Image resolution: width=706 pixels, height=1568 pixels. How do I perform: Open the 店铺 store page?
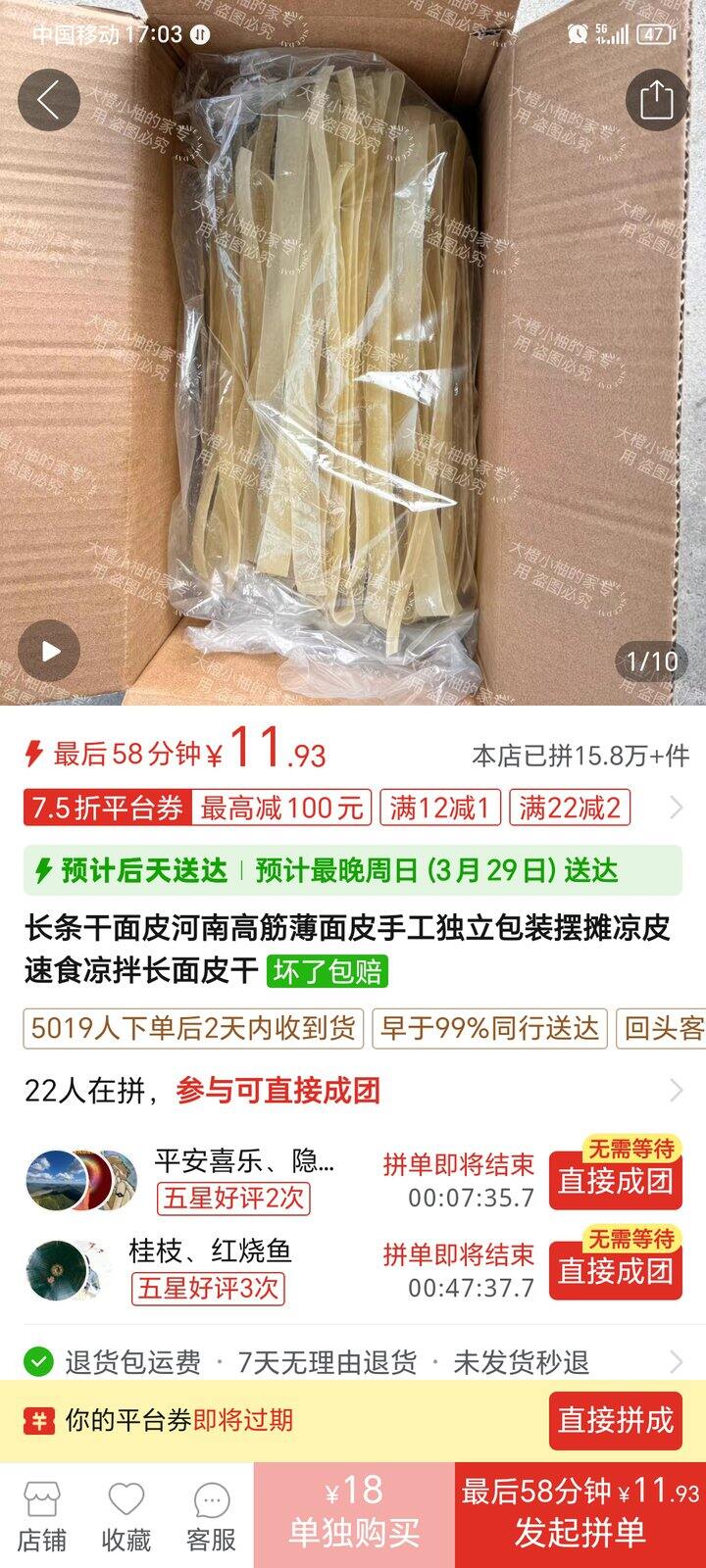(42, 1515)
